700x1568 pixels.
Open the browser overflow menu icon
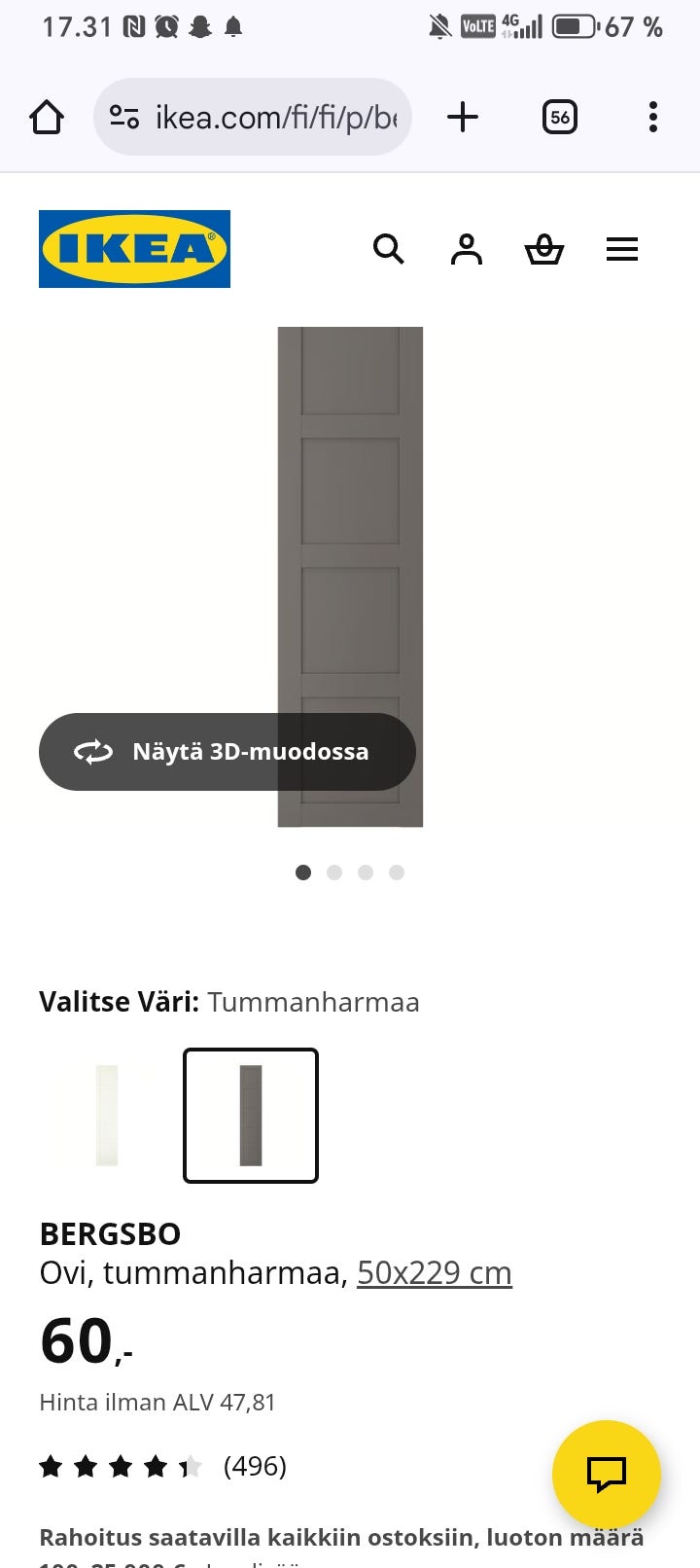coord(652,117)
